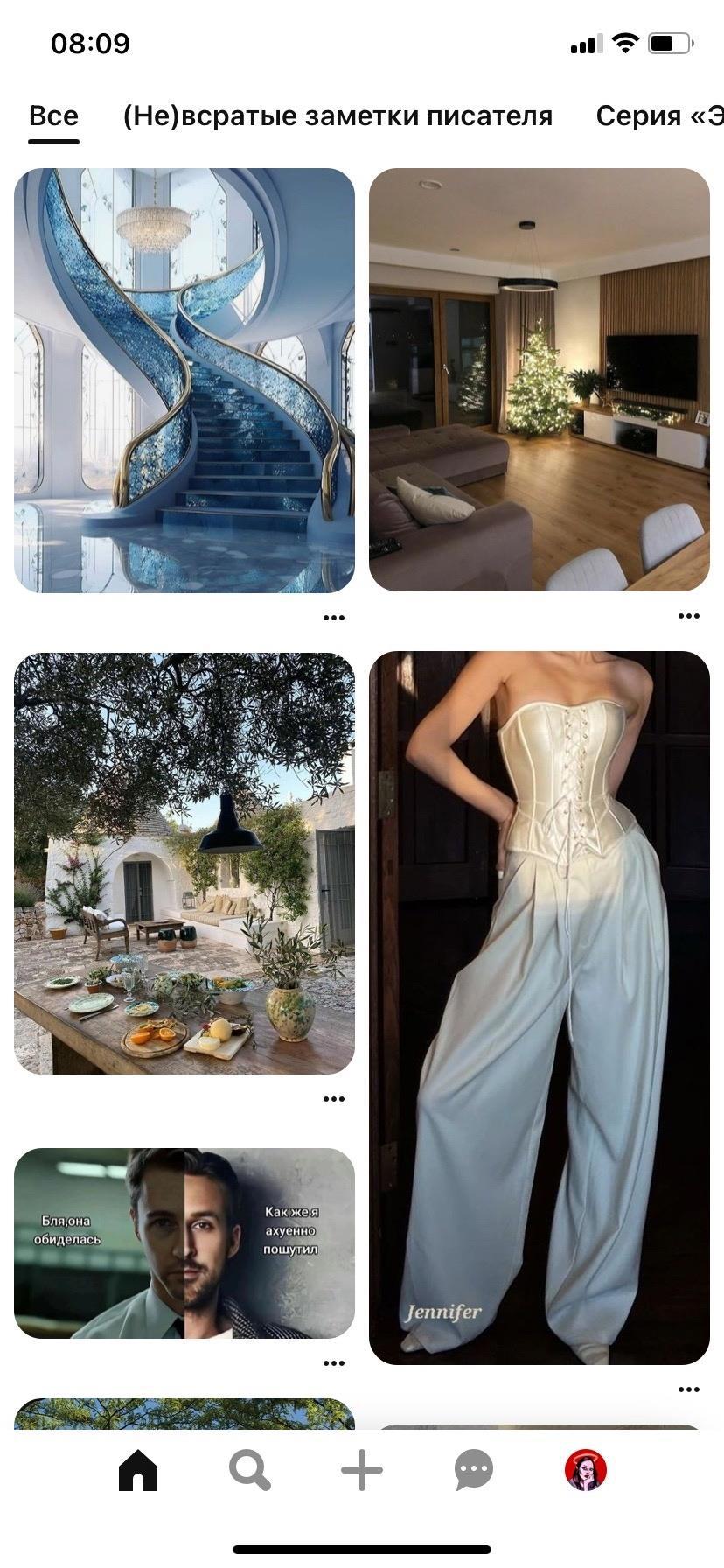Open (Не)всратые заметки писателя board tab
724x1568 pixels.
[x=338, y=115]
